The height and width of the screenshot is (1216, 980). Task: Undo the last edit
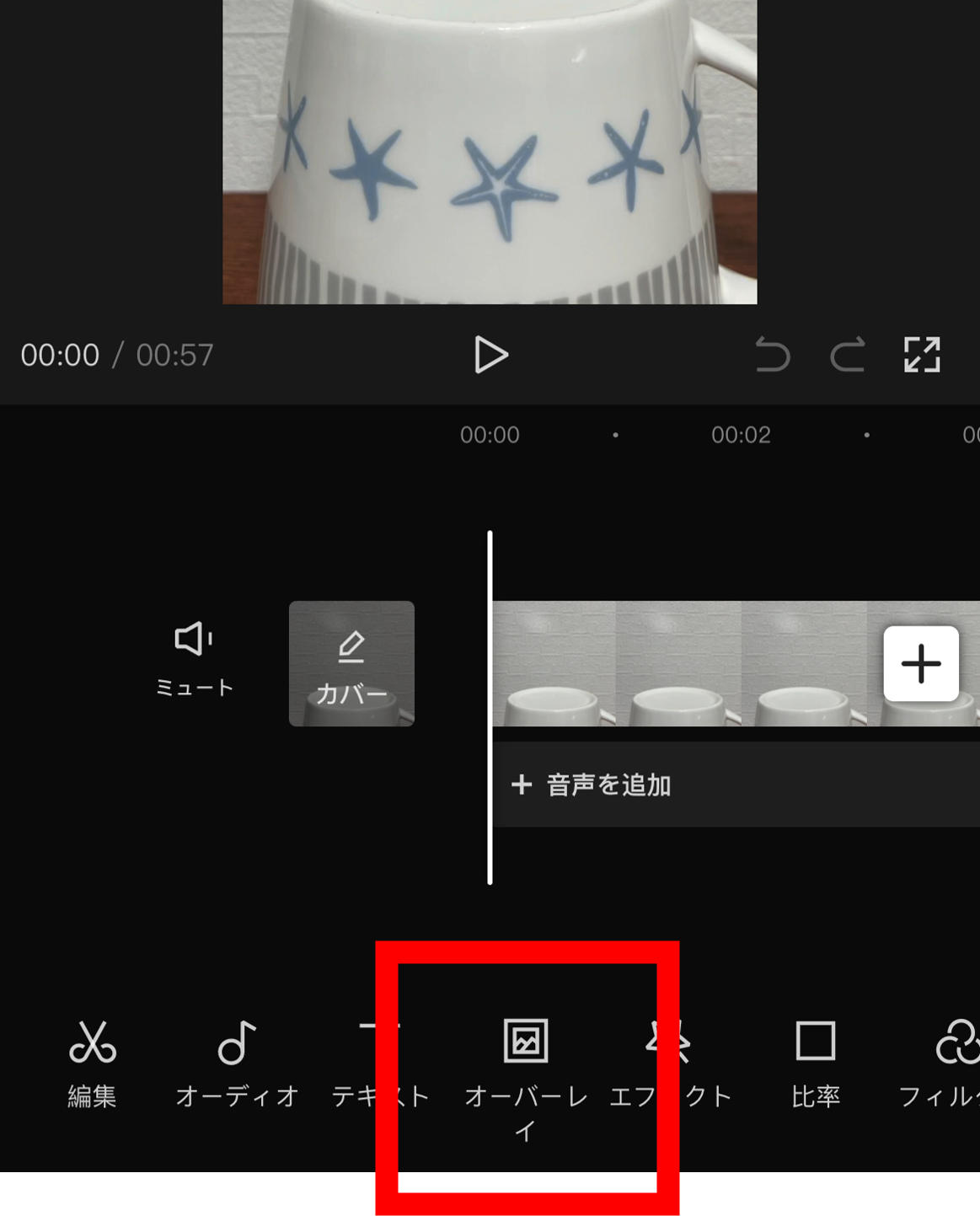(772, 355)
